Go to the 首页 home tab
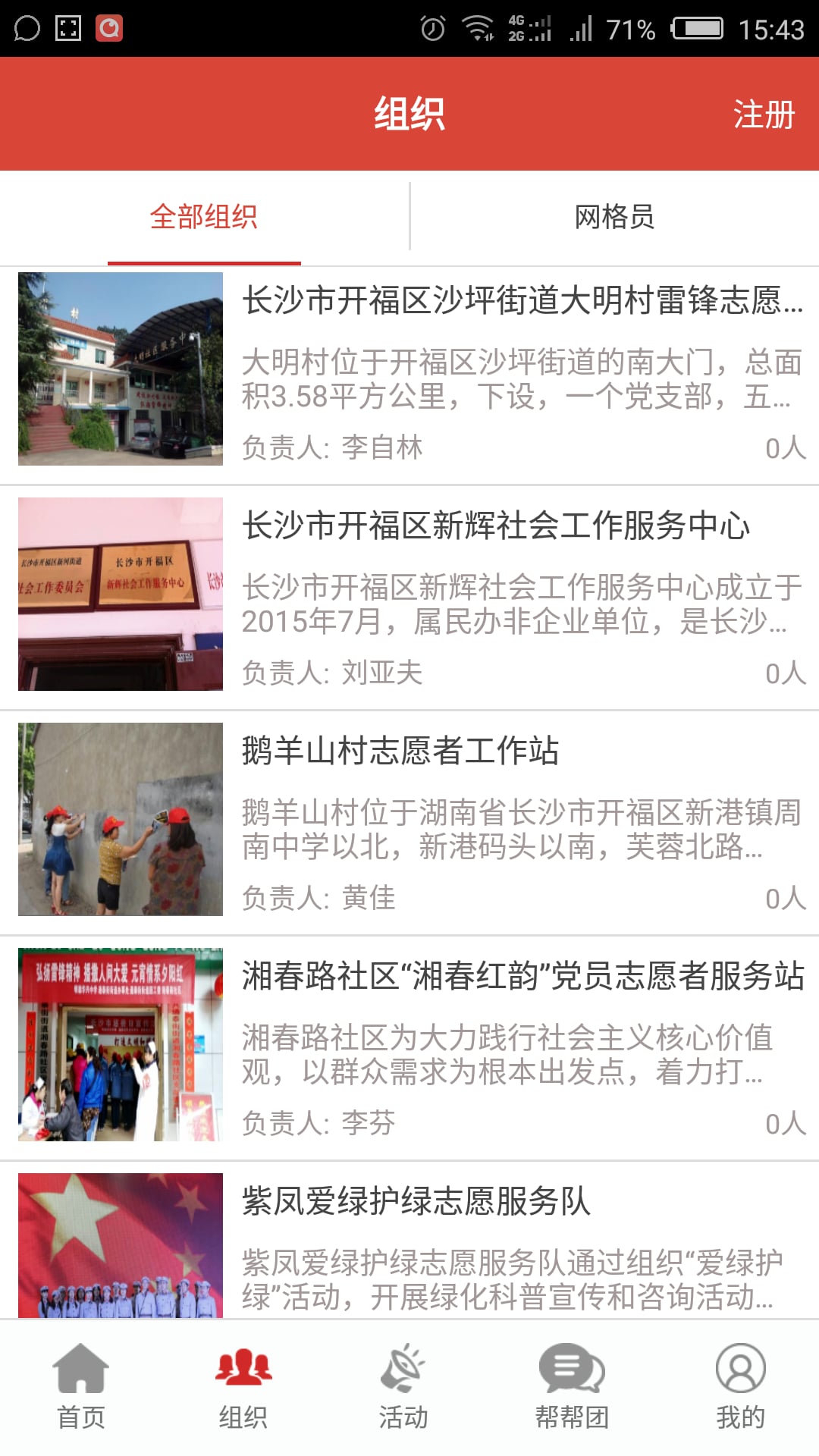The image size is (819, 1456). 81,1385
